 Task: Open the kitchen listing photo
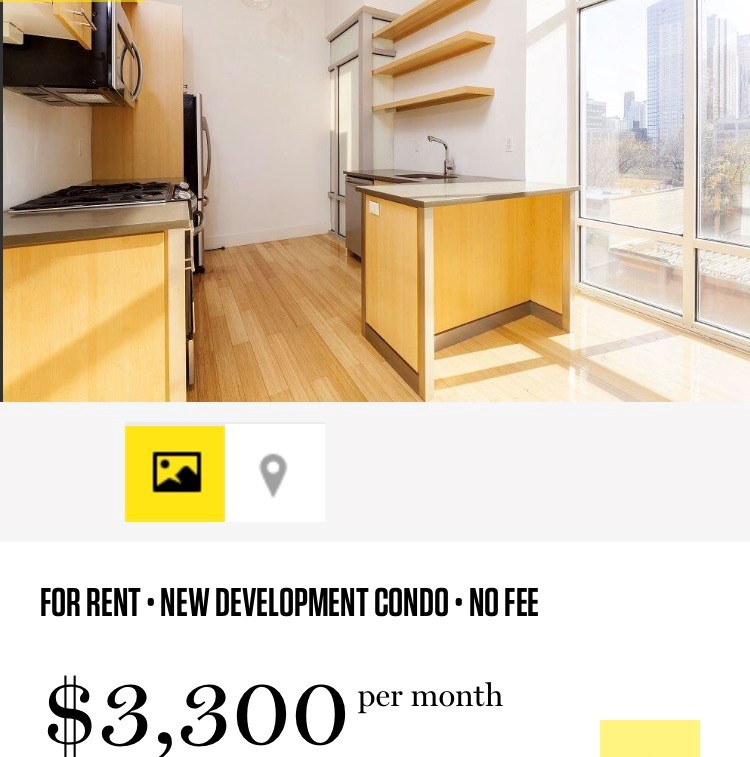point(375,200)
